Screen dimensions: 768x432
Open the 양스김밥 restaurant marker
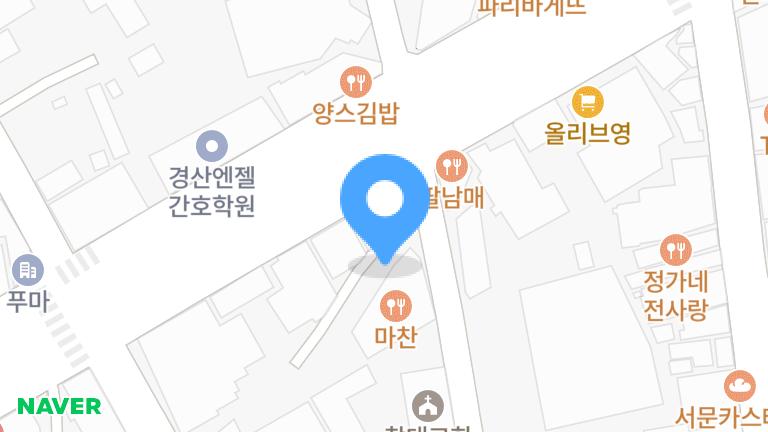(355, 79)
